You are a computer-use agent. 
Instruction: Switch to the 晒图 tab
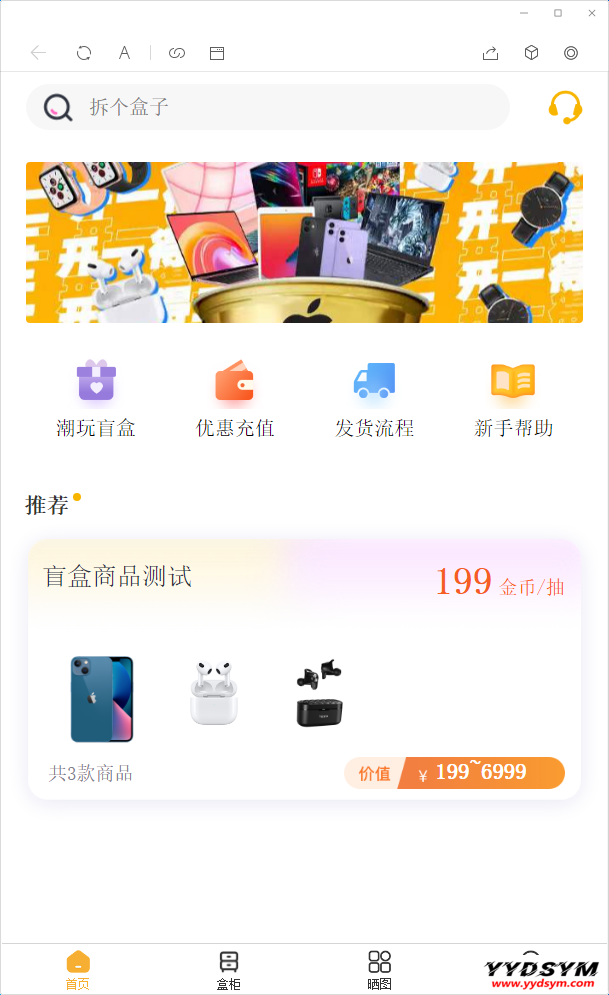(379, 969)
